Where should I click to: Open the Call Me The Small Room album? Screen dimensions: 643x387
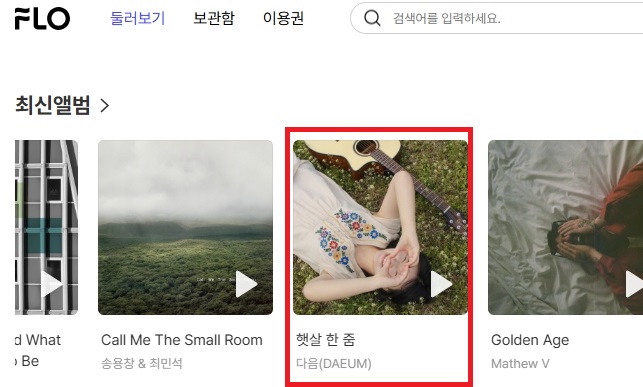pyautogui.click(x=185, y=228)
